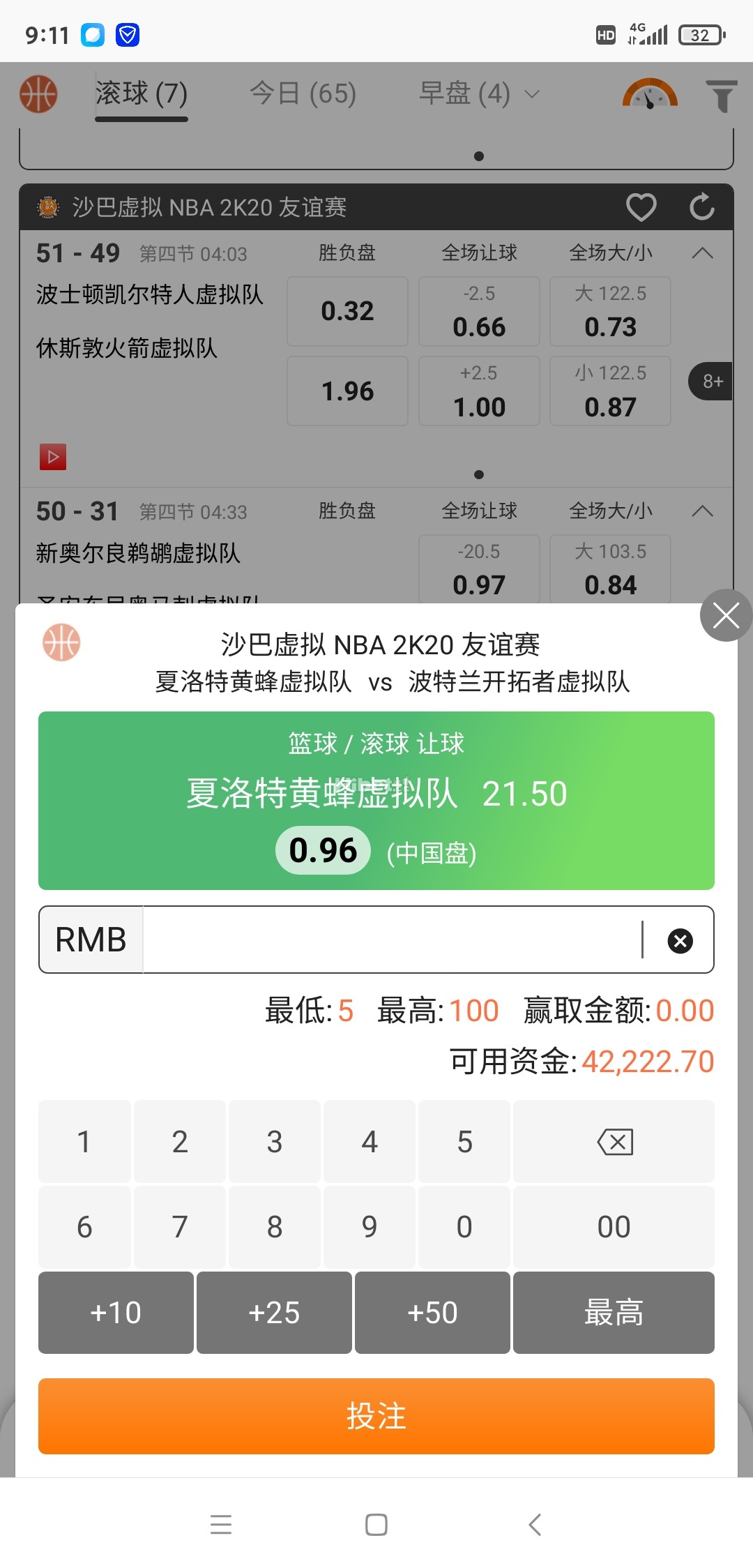The height and width of the screenshot is (1568, 753).
Task: Refresh the 沙巴虚拟 NBA 2K20 odds
Action: 702,207
